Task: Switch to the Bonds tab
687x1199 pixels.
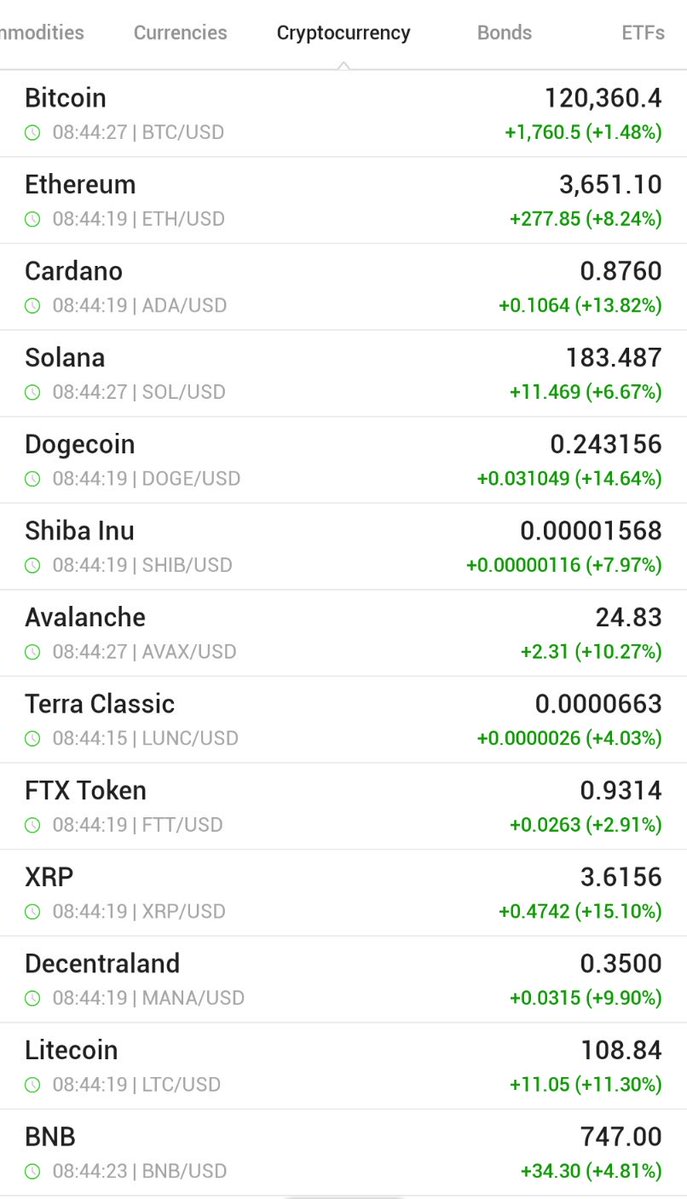Action: tap(504, 33)
